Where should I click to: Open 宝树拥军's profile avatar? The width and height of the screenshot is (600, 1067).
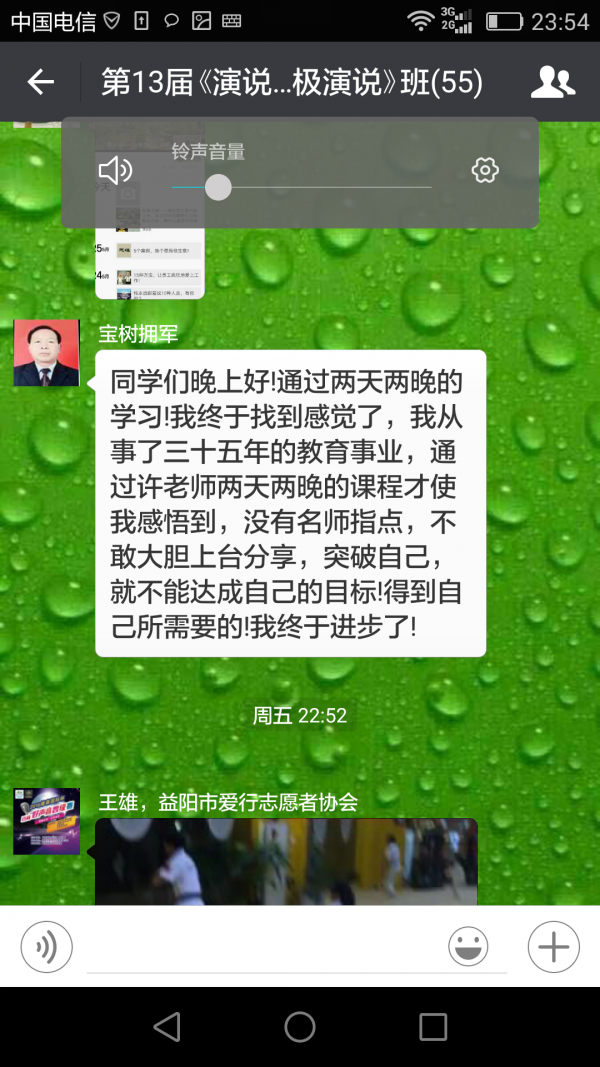(46, 353)
